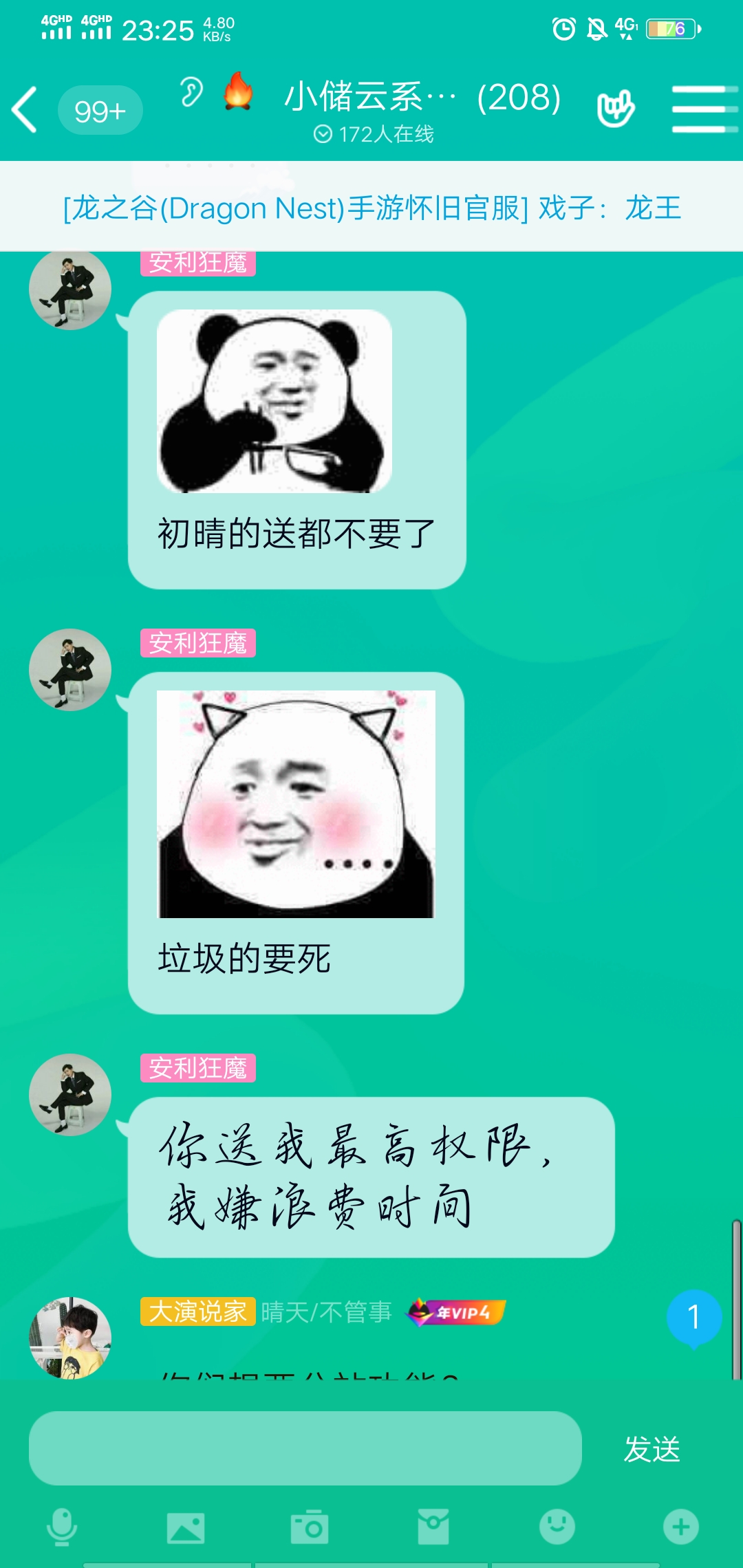This screenshot has height=1568, width=743.
Task: Send a red packet envelope
Action: coord(433,1527)
